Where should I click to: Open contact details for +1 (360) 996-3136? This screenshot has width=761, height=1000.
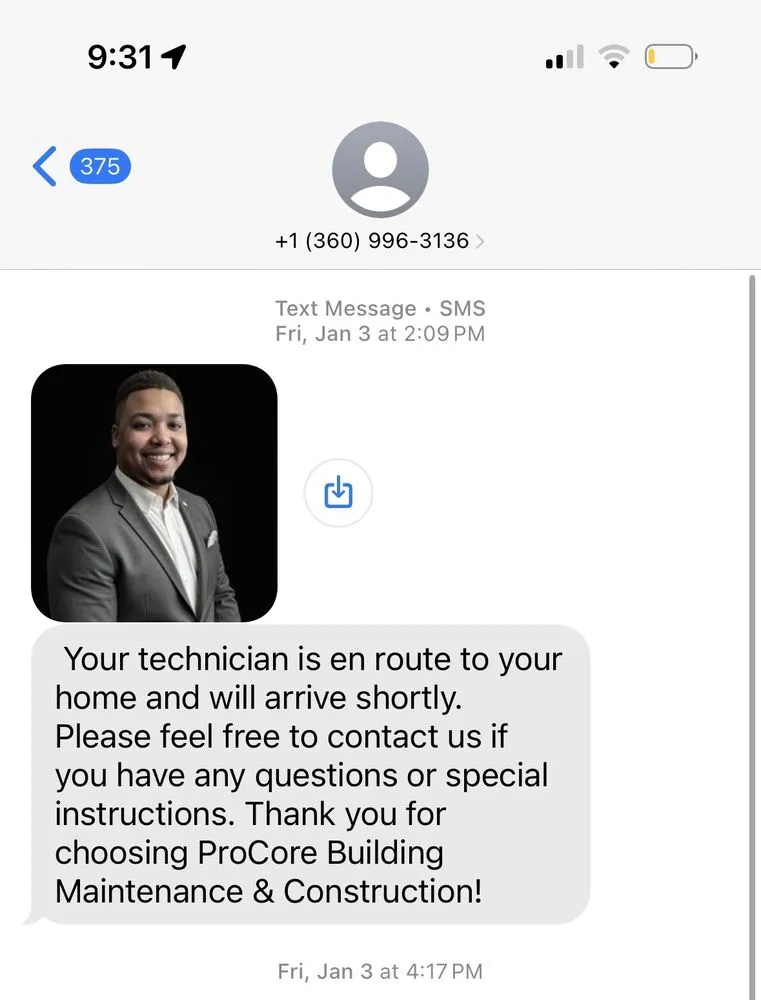(379, 241)
